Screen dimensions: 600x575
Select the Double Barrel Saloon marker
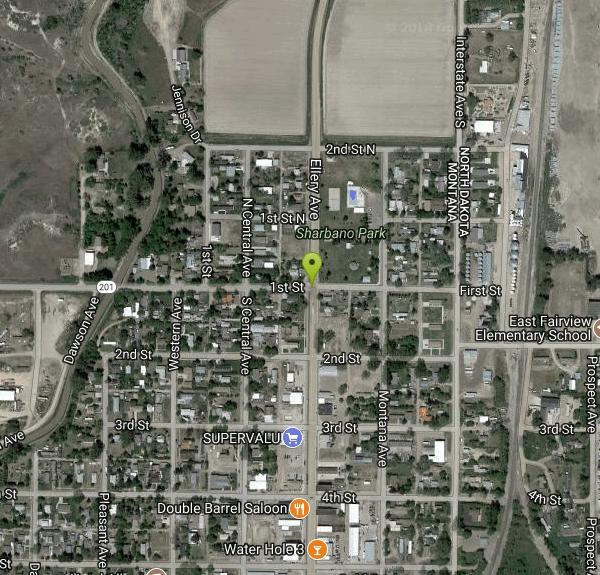(298, 508)
